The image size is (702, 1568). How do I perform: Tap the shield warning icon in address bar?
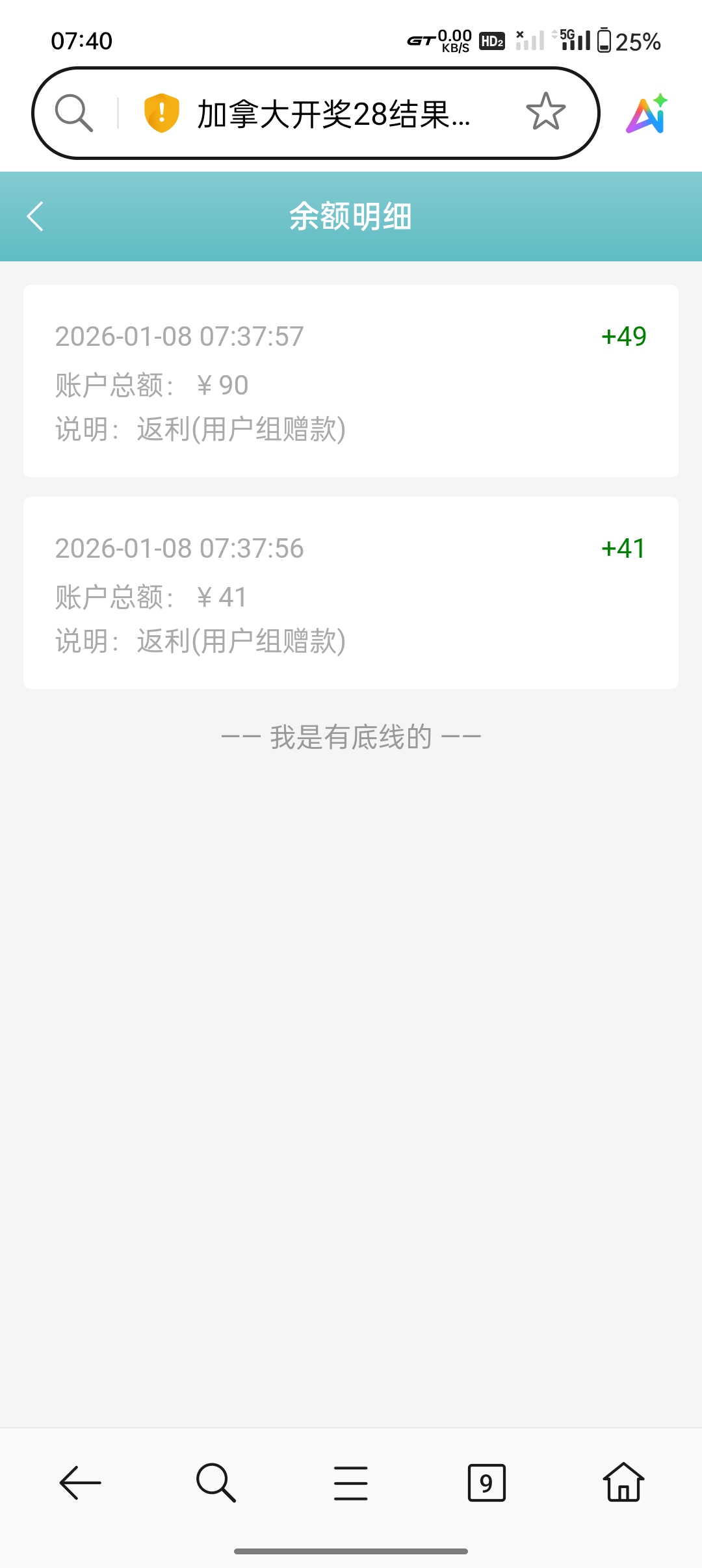tap(161, 114)
